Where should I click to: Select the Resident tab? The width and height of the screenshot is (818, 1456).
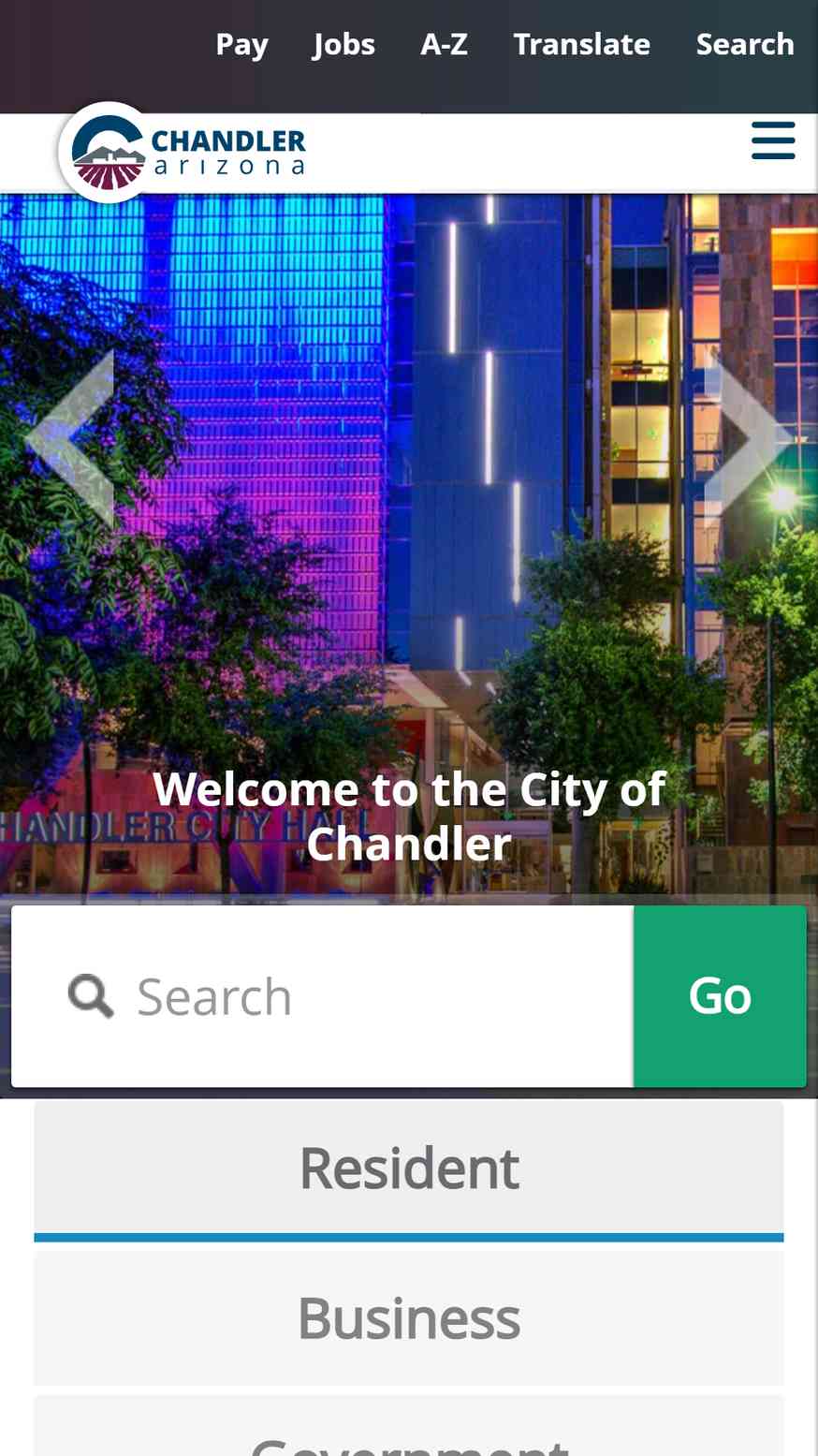(x=409, y=1170)
